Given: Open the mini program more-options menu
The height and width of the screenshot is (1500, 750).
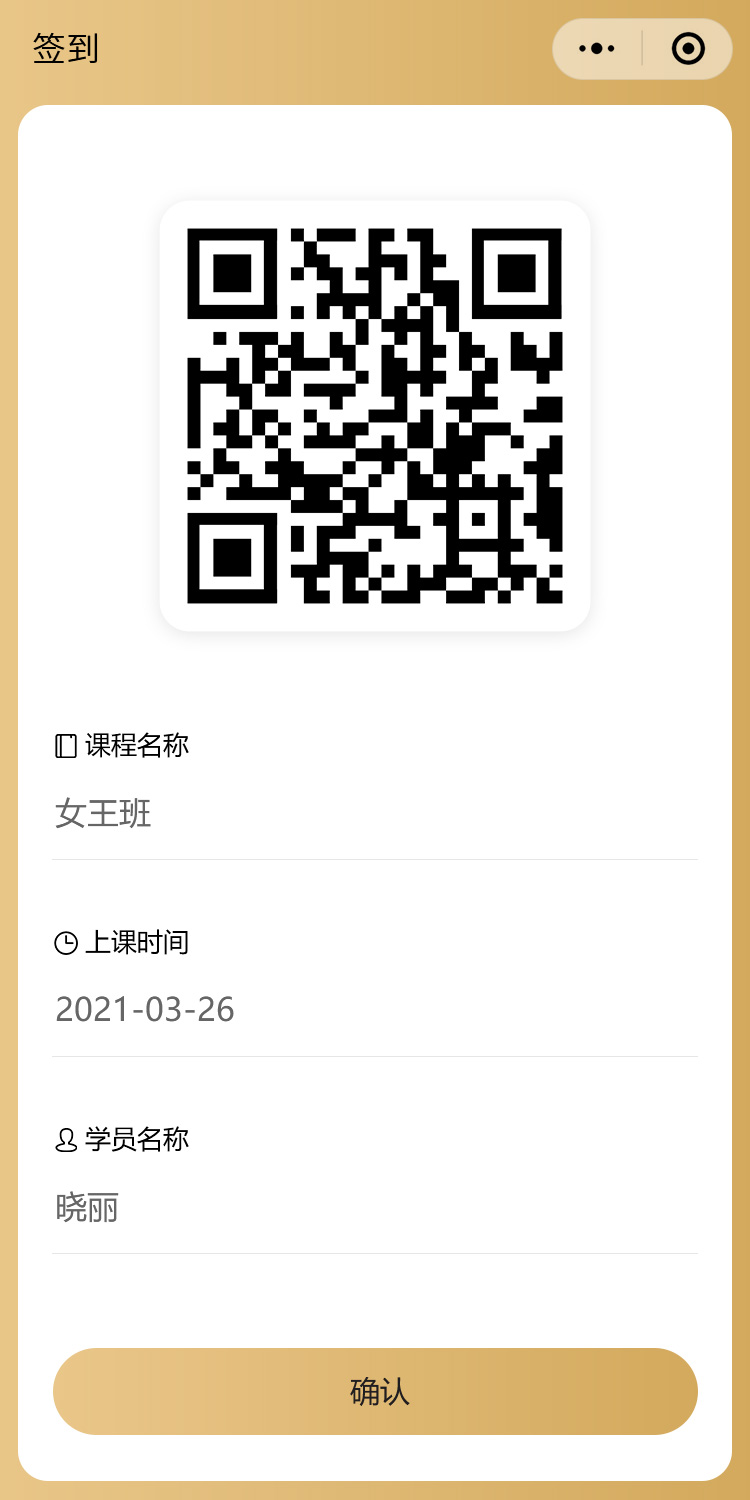Looking at the screenshot, I should tap(597, 49).
